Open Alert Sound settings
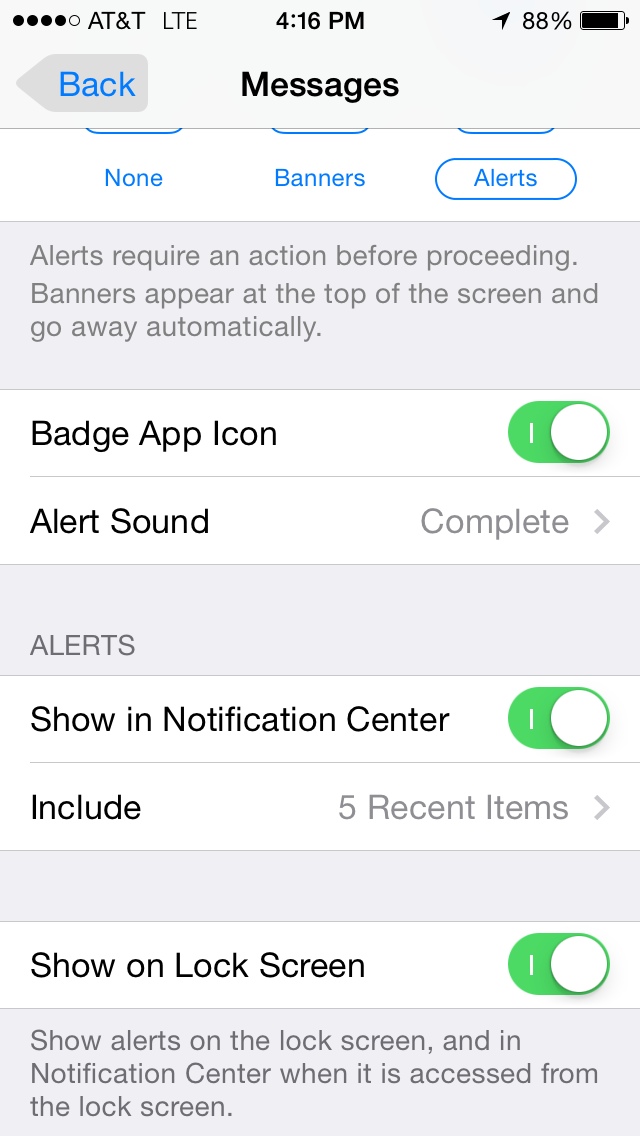 [320, 521]
